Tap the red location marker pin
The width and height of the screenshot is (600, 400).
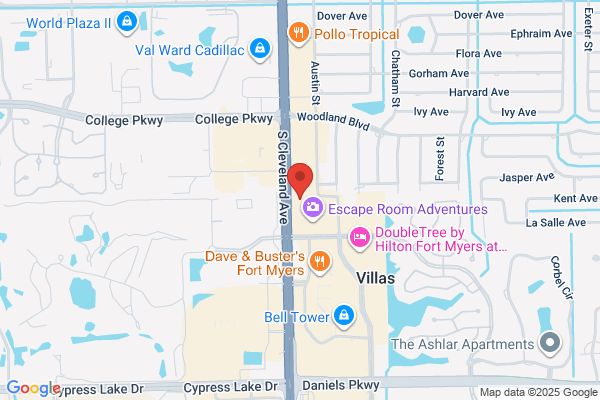[x=300, y=180]
